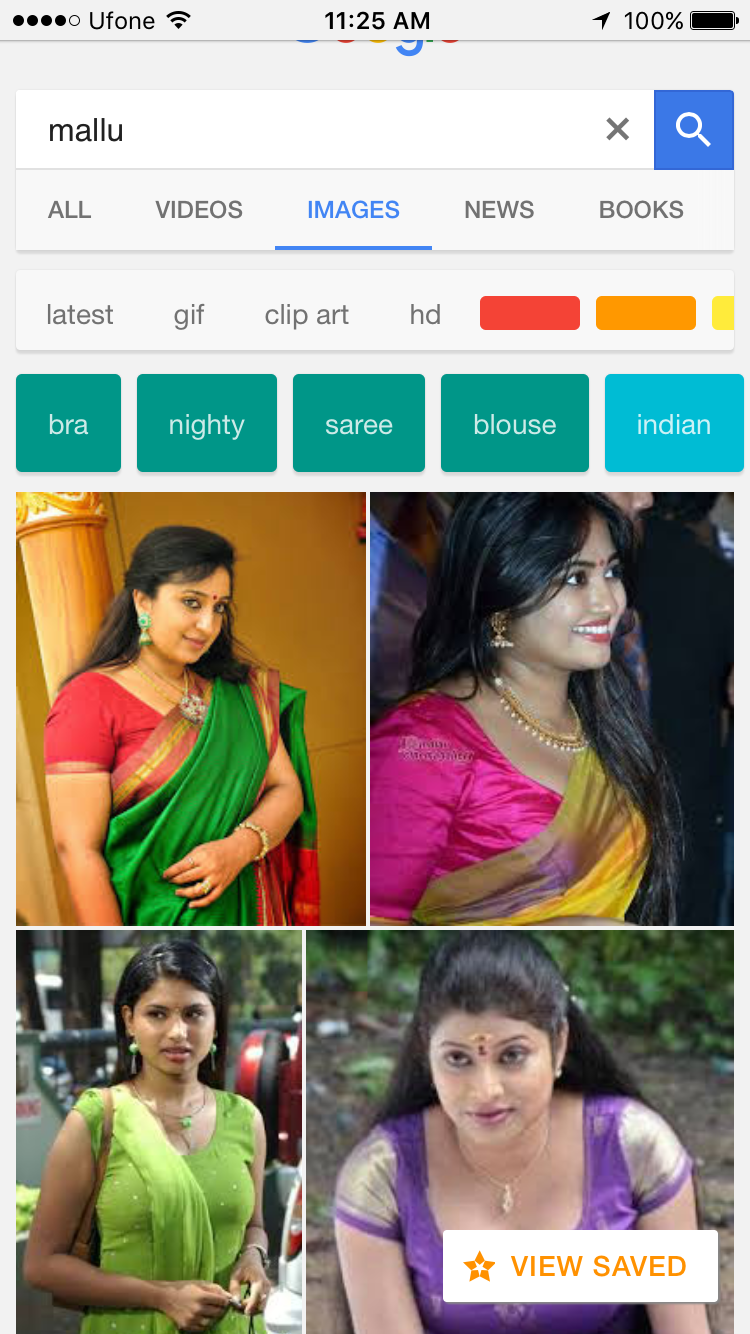750x1334 pixels.
Task: Choose the nighty suggestion chip
Action: 207,423
